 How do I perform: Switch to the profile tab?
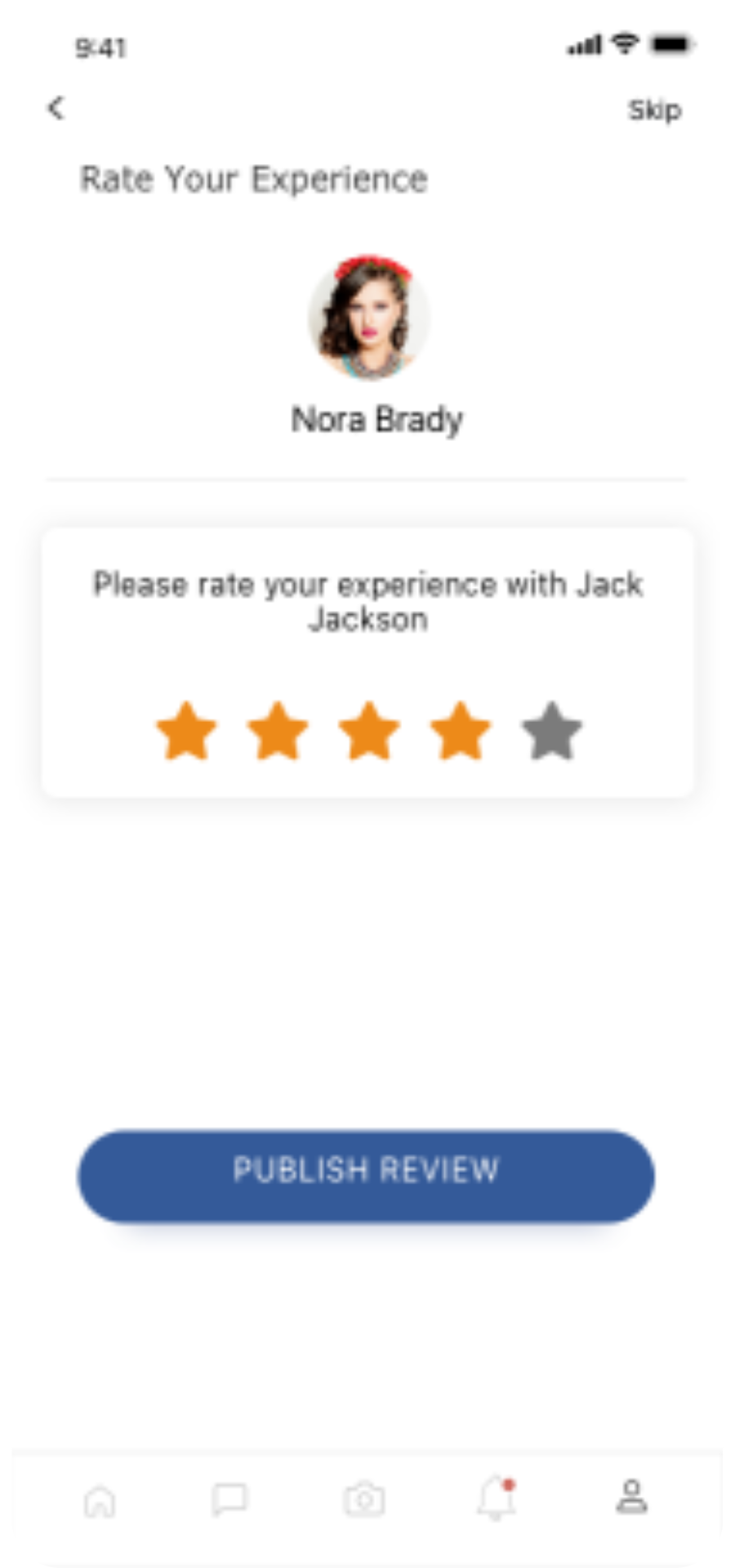click(631, 1498)
